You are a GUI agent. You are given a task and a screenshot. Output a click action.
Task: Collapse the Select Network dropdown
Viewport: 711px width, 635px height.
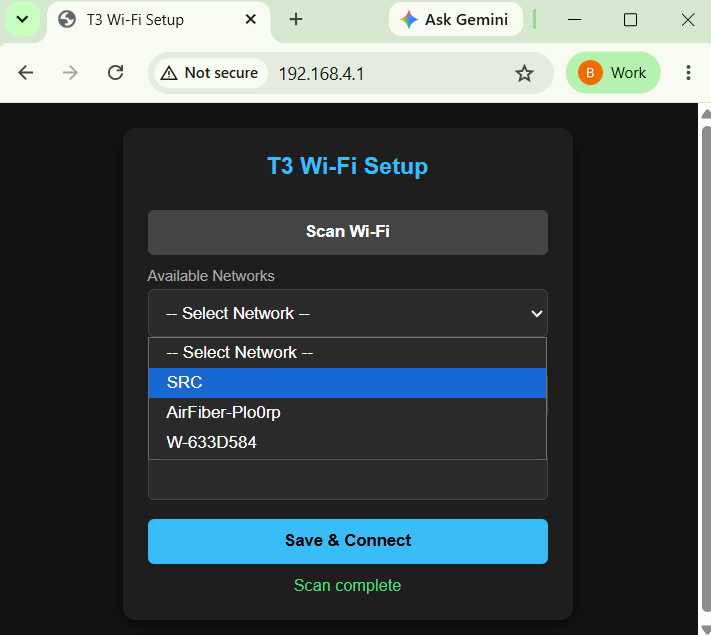(x=348, y=313)
